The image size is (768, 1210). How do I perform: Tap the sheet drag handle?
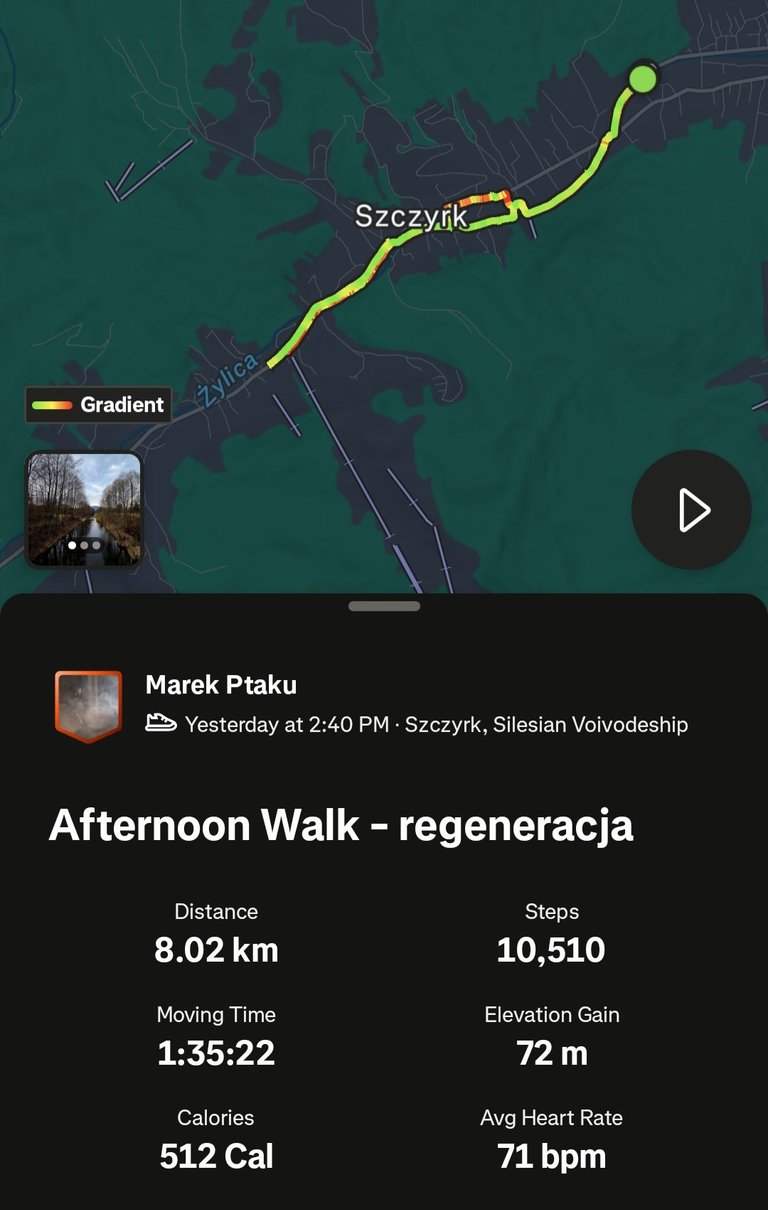[384, 606]
